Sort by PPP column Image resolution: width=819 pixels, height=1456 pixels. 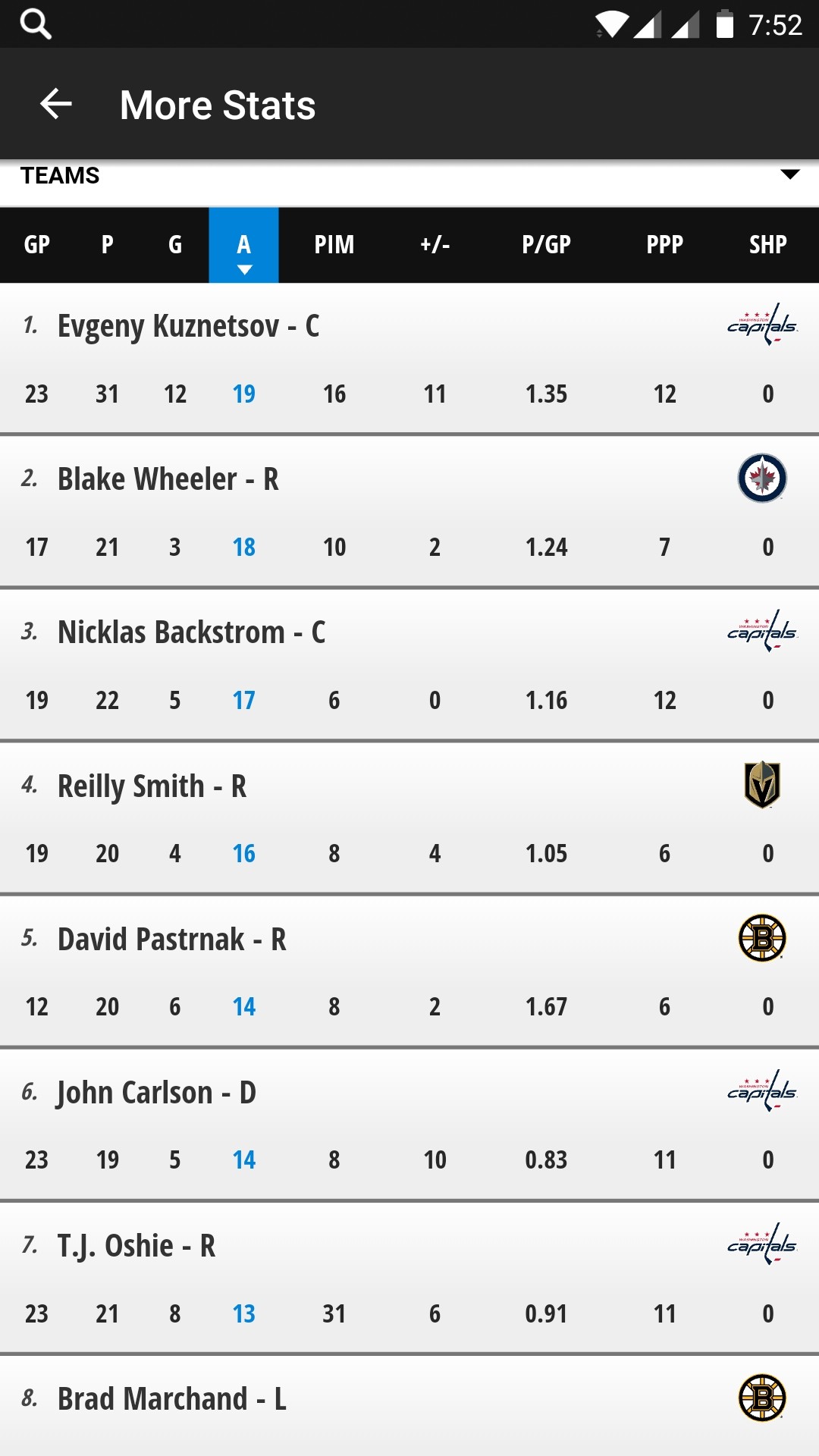coord(664,245)
